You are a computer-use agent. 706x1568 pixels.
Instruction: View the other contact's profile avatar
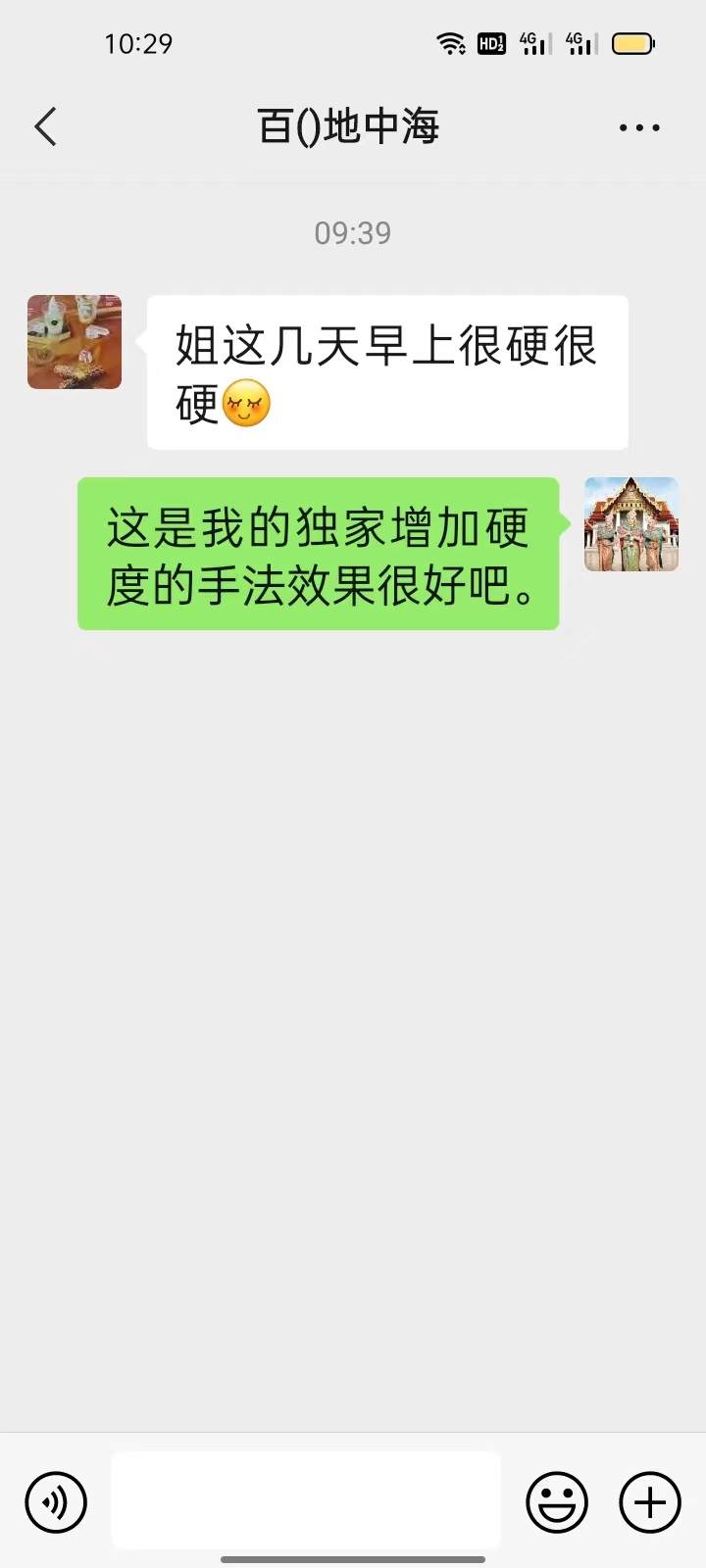coord(75,342)
